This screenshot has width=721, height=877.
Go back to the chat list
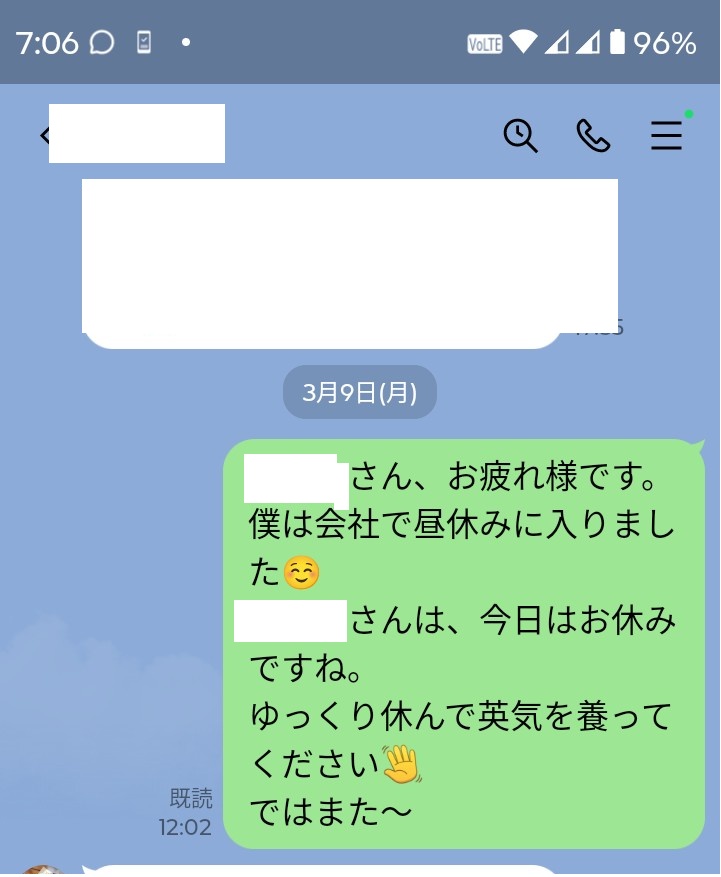click(x=44, y=135)
